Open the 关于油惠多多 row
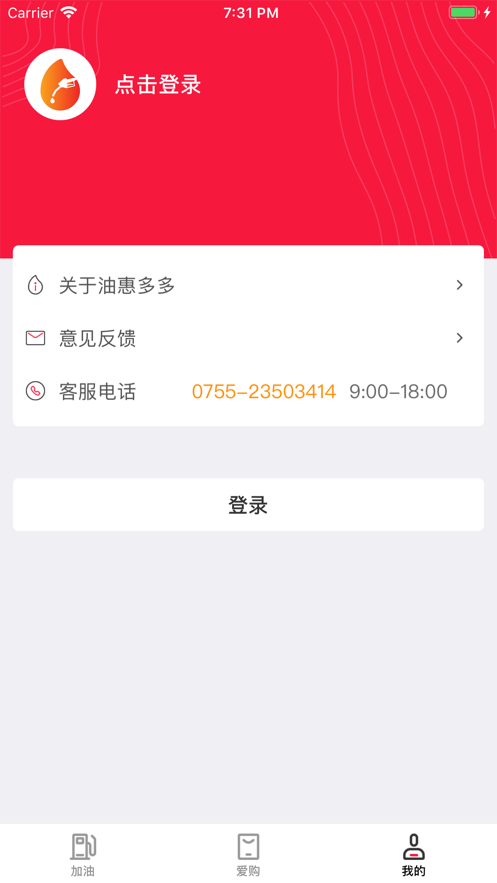This screenshot has height=883, width=497. [248, 286]
